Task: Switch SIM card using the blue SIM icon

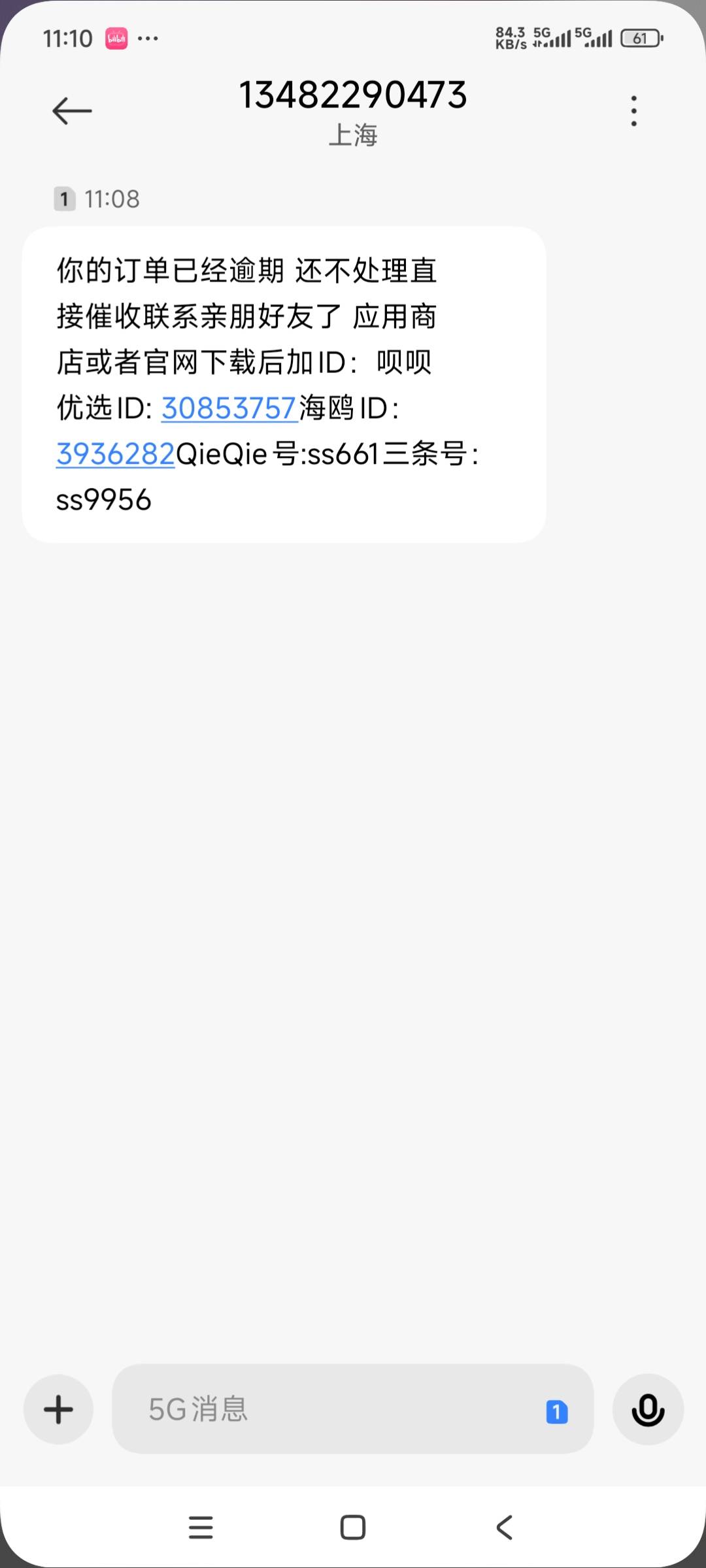Action: [557, 1412]
